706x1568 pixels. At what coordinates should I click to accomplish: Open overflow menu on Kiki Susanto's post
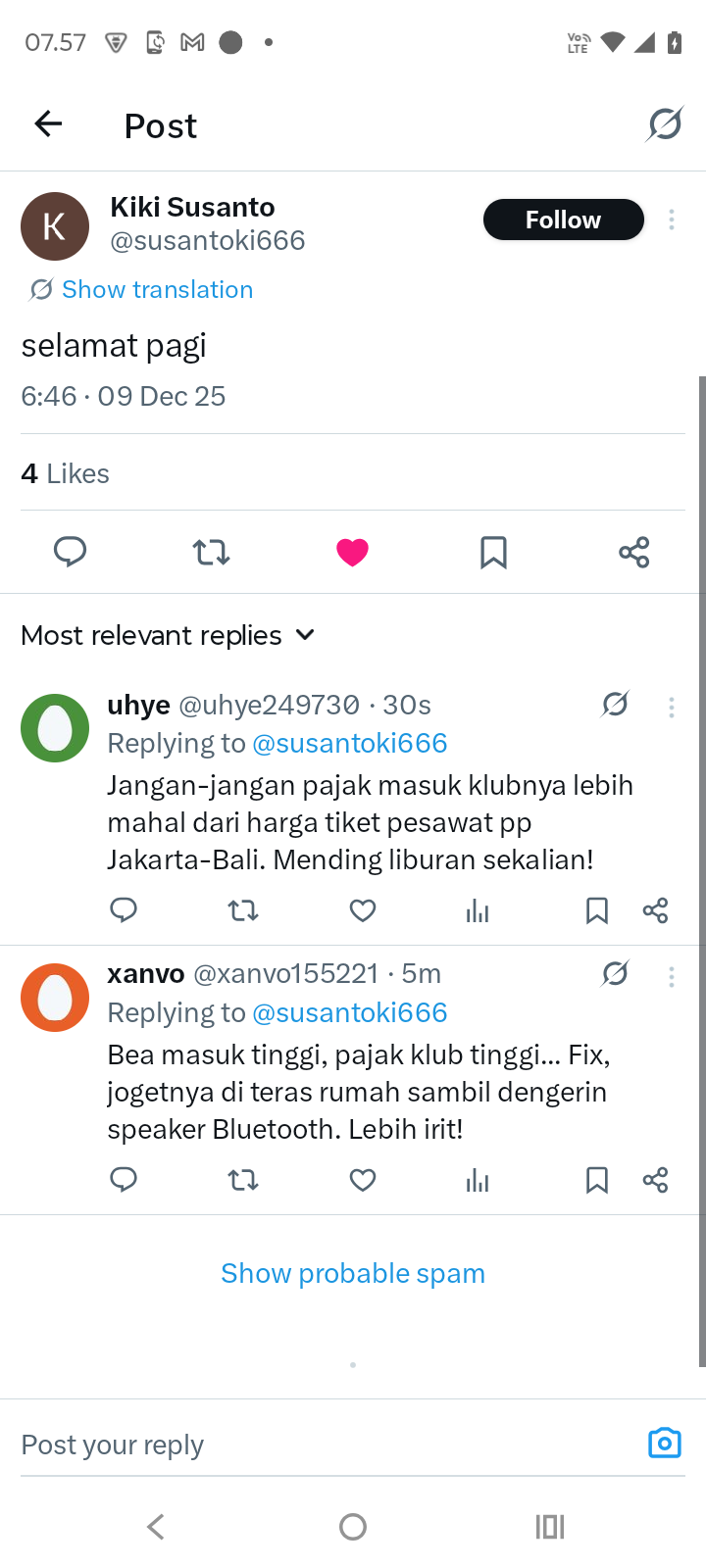[672, 220]
